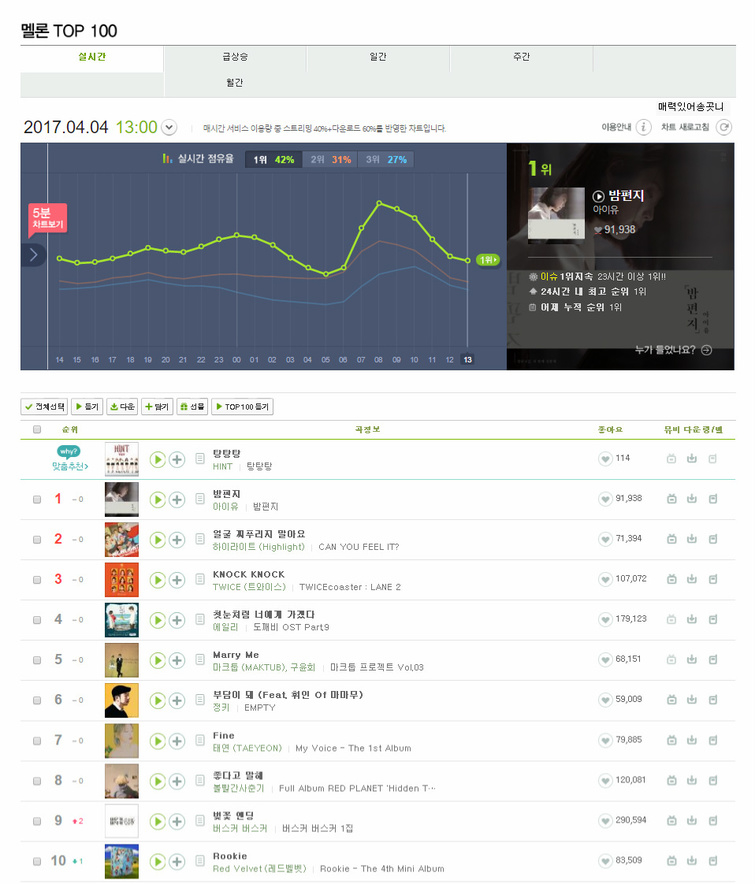Expand the 13:00 time dropdown
Image resolution: width=755 pixels, height=884 pixels.
point(169,127)
